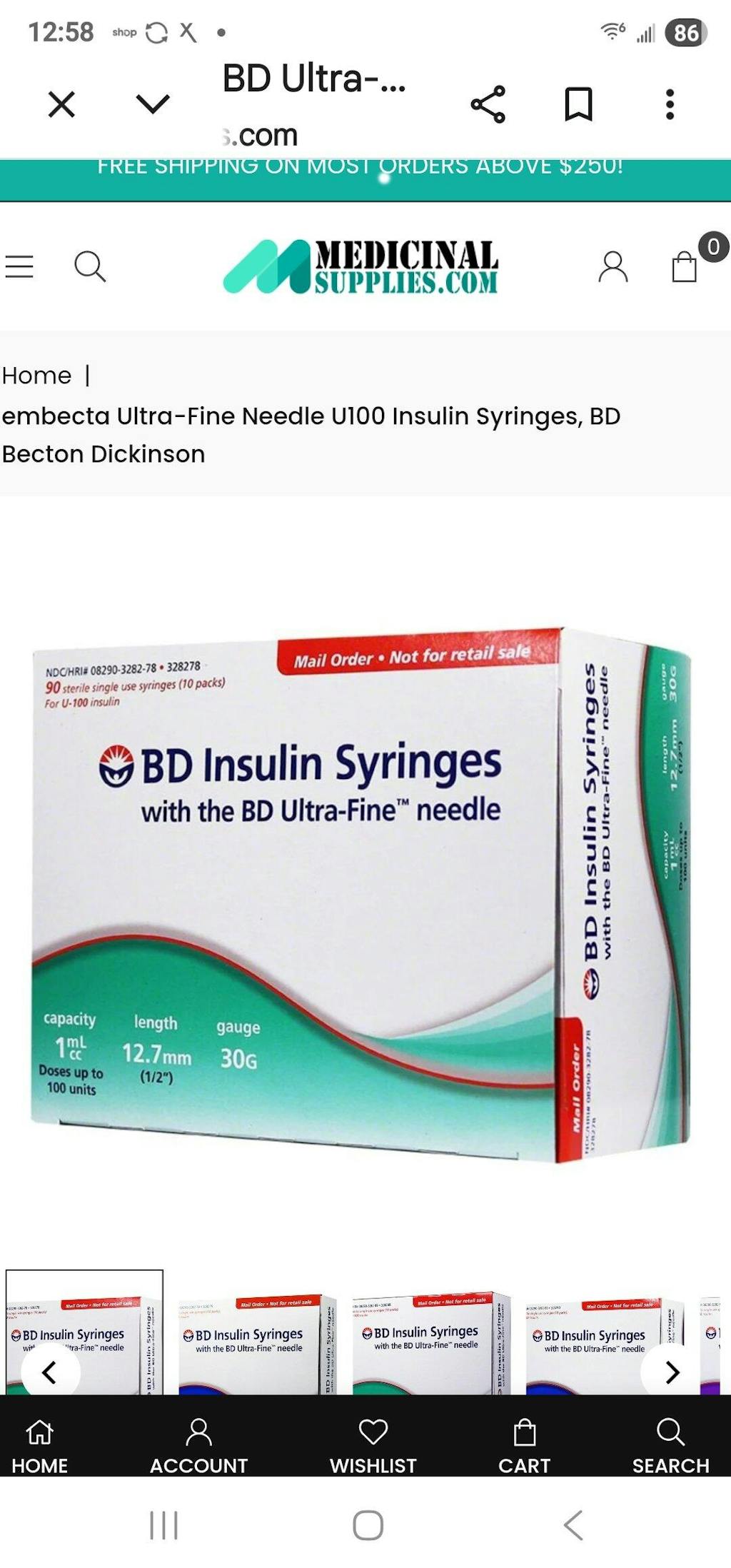Show next thumbnail images

(671, 1372)
